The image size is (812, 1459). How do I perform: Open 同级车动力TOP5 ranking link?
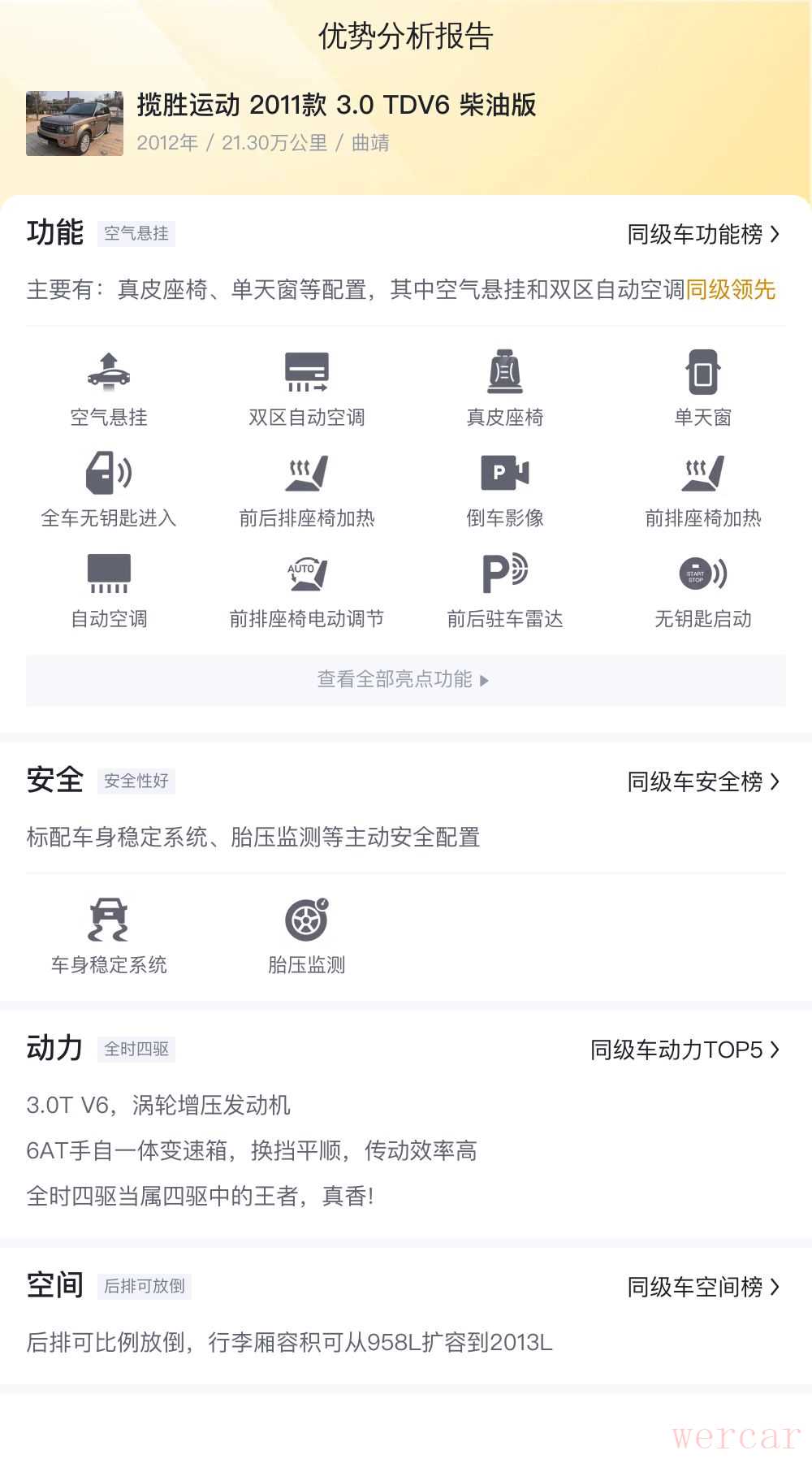tap(685, 1050)
